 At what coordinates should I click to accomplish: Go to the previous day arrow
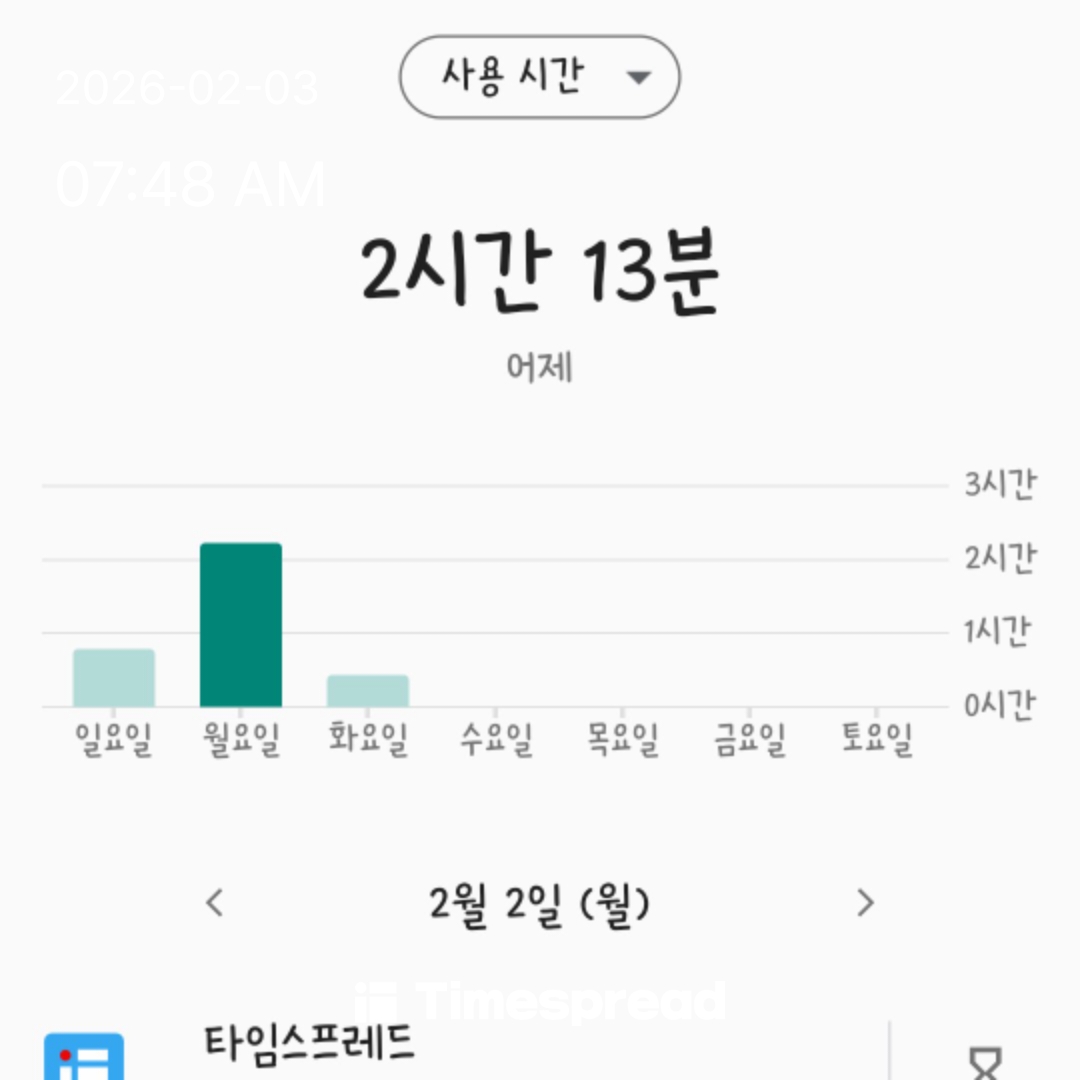tap(214, 903)
